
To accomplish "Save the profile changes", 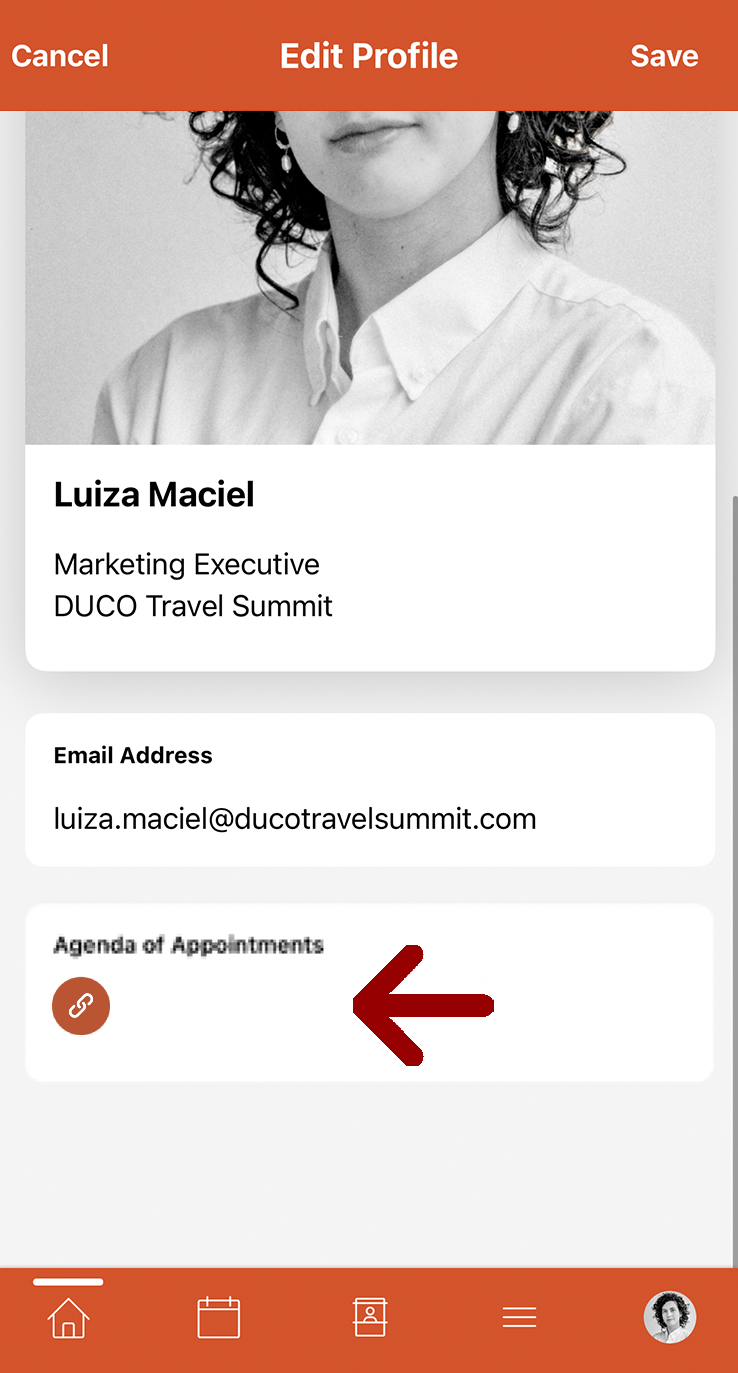I will pos(664,56).
